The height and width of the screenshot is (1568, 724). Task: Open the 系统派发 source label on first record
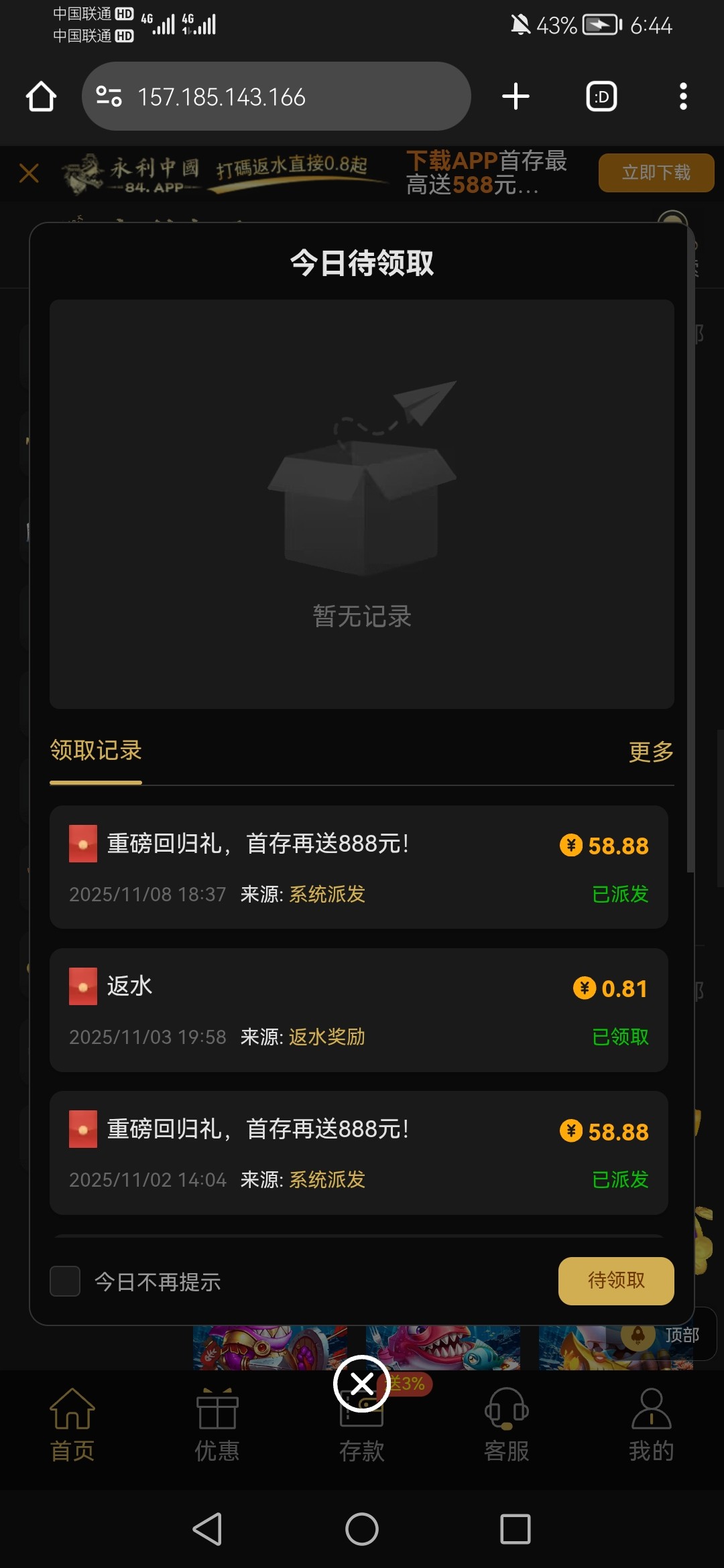[x=327, y=894]
